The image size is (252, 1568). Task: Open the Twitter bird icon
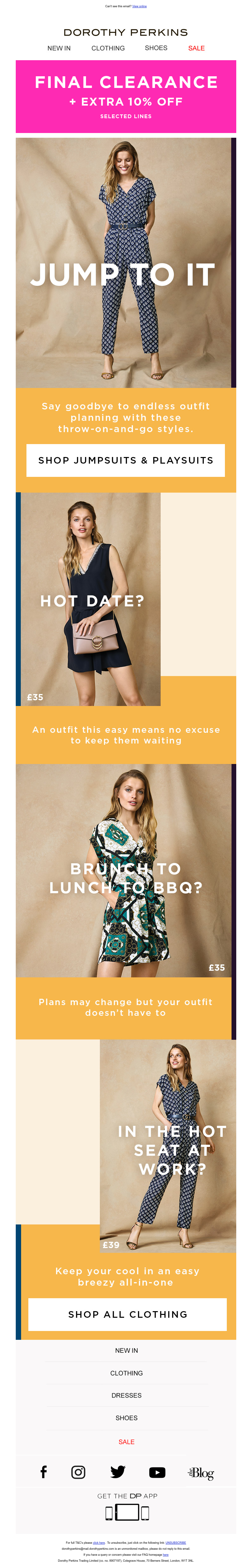click(x=117, y=1472)
